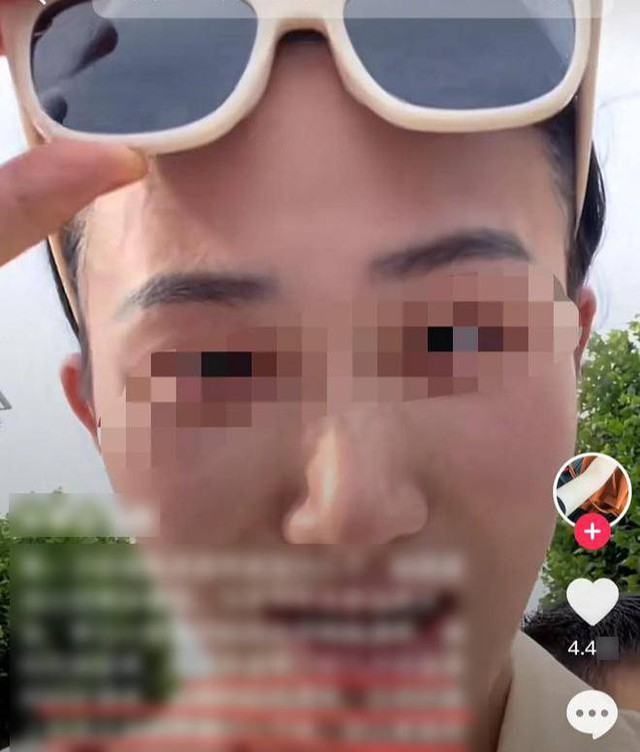Open the creator's profile avatar
Viewport: 640px width, 752px height.
(x=592, y=489)
